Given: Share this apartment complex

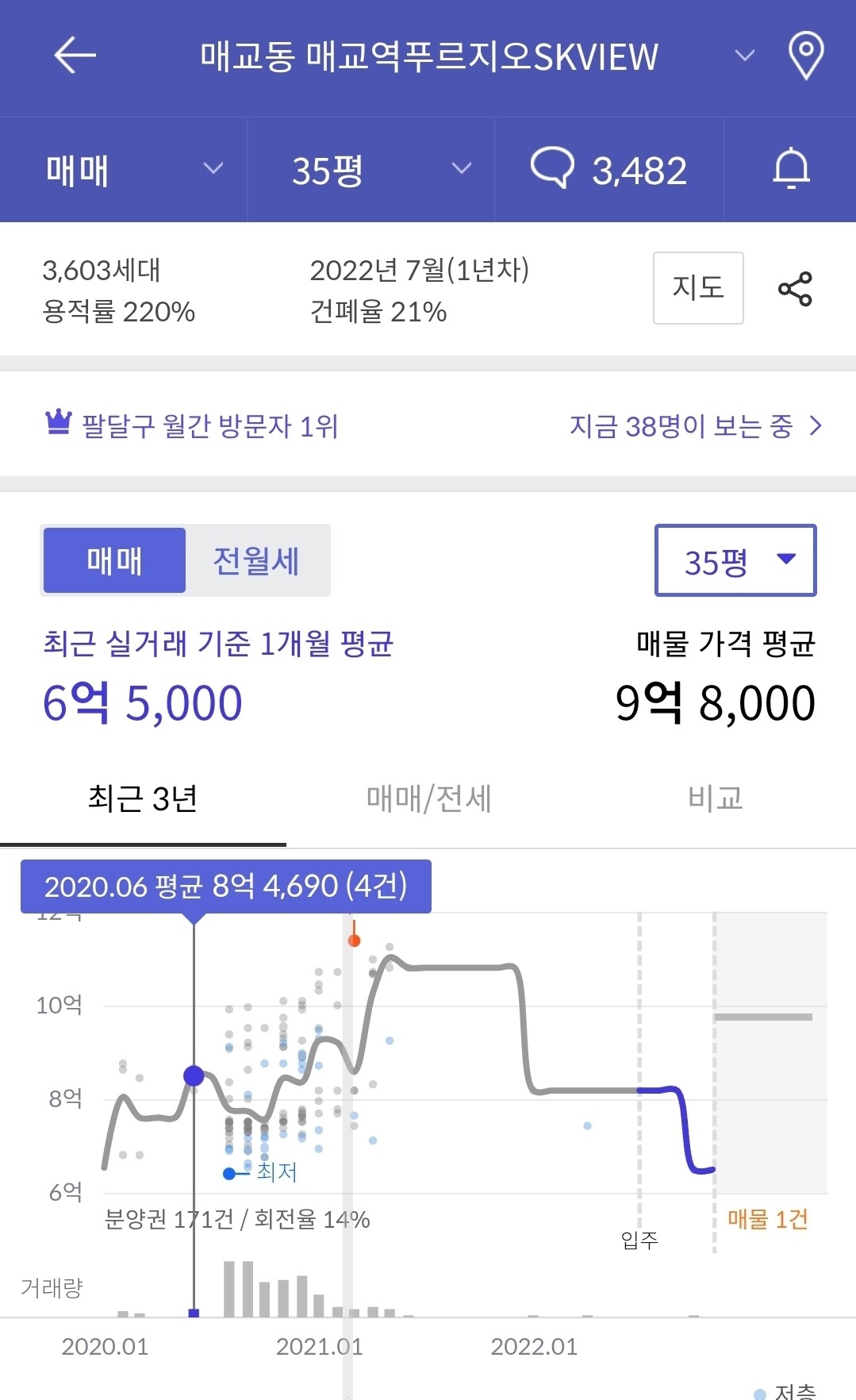Looking at the screenshot, I should [x=795, y=289].
